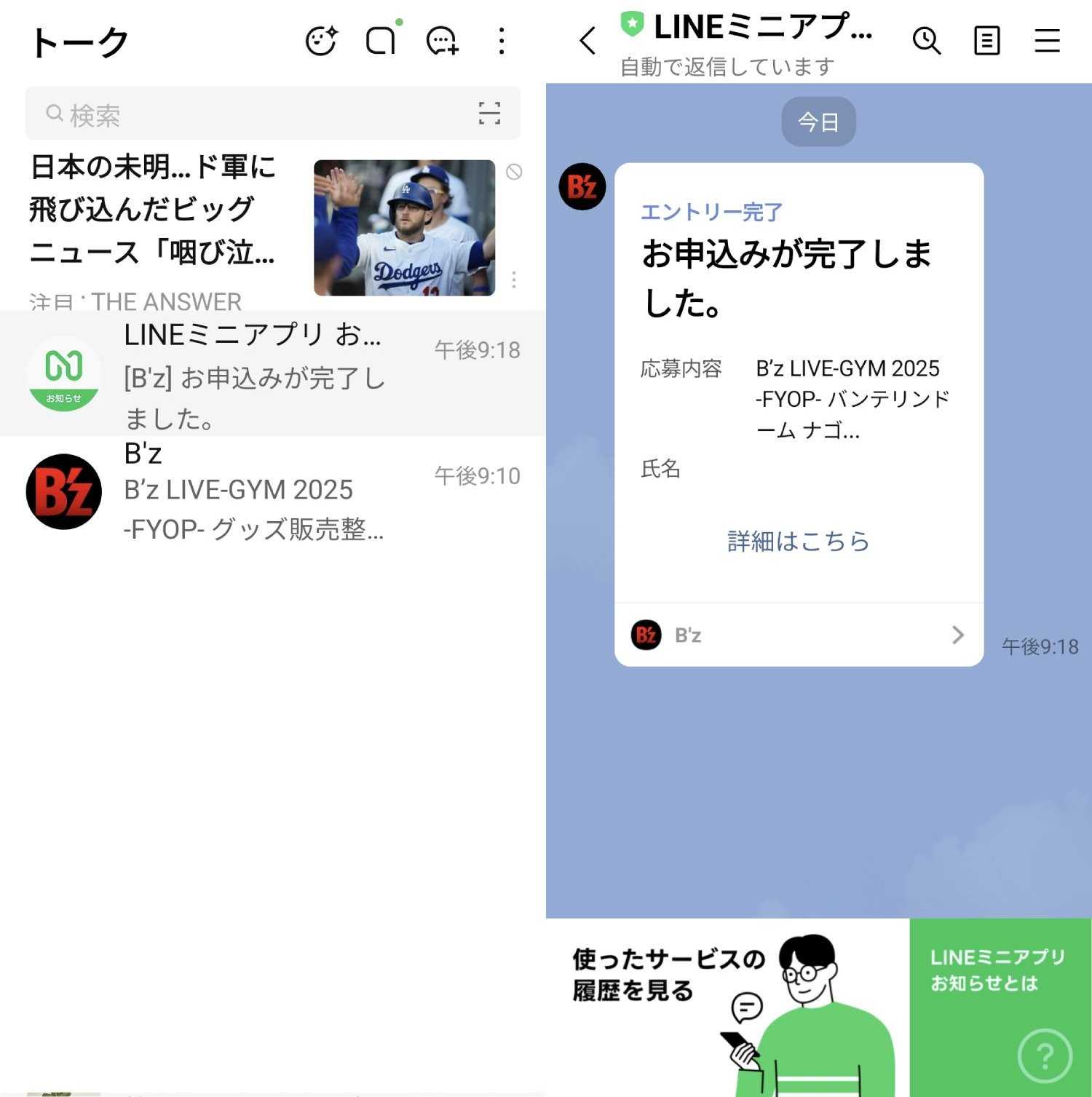The image size is (1092, 1097).
Task: Open the Talk list overflow menu
Action: coord(502,41)
